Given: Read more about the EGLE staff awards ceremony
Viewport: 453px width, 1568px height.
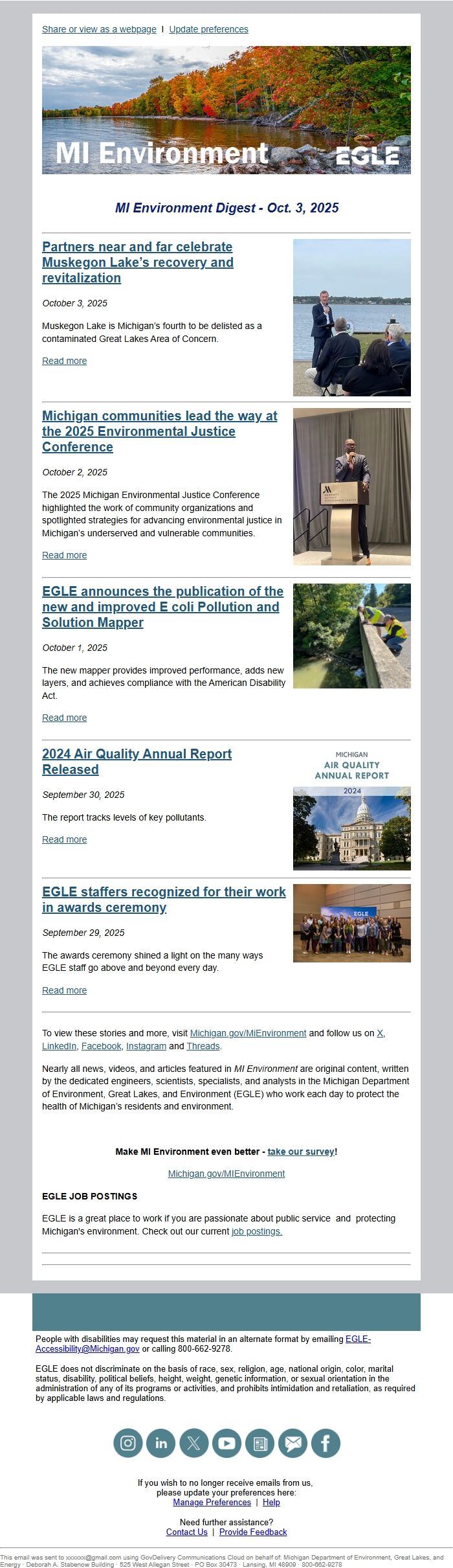Looking at the screenshot, I should pyautogui.click(x=64, y=990).
